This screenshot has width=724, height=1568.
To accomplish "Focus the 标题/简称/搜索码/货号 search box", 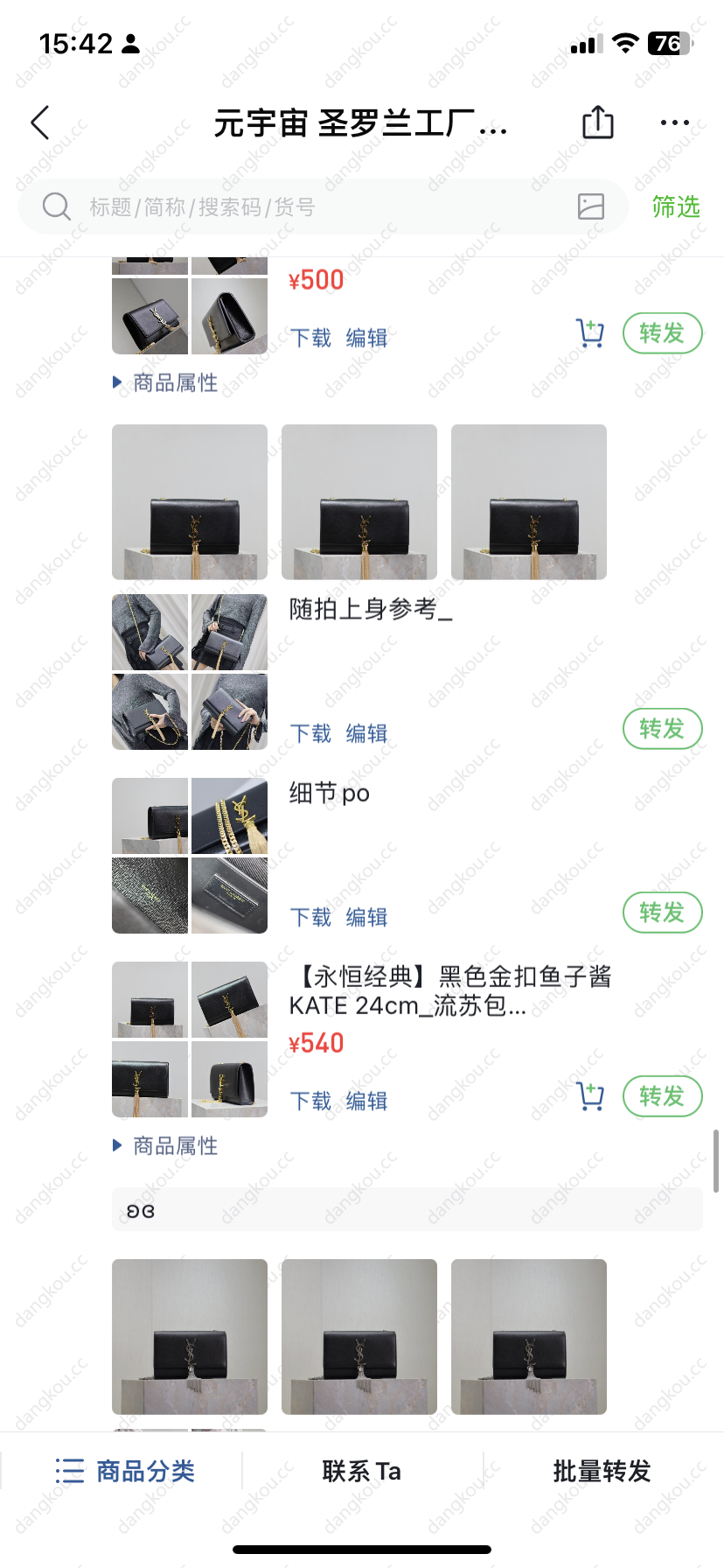I will click(324, 206).
